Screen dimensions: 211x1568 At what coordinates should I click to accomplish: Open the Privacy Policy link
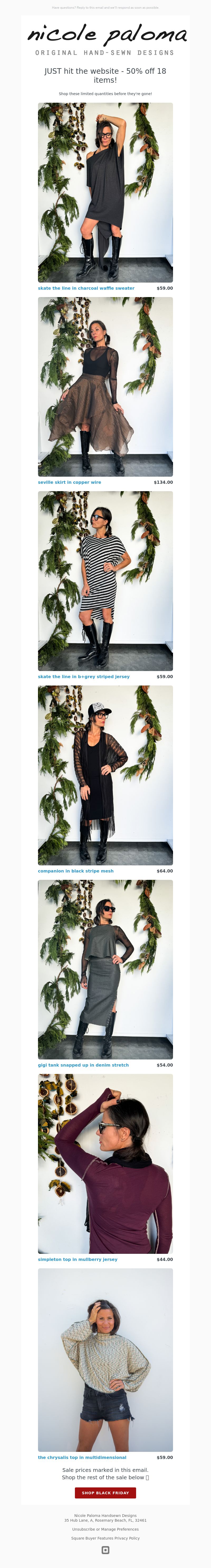(x=127, y=1538)
